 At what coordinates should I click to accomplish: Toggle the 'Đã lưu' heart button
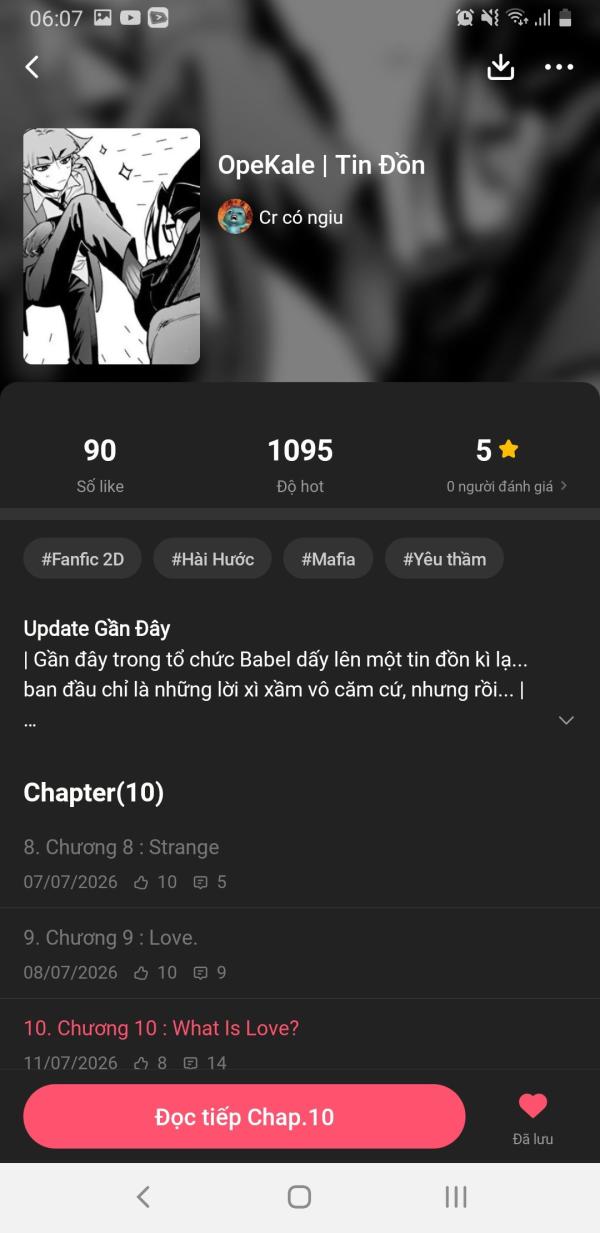[x=533, y=1117]
